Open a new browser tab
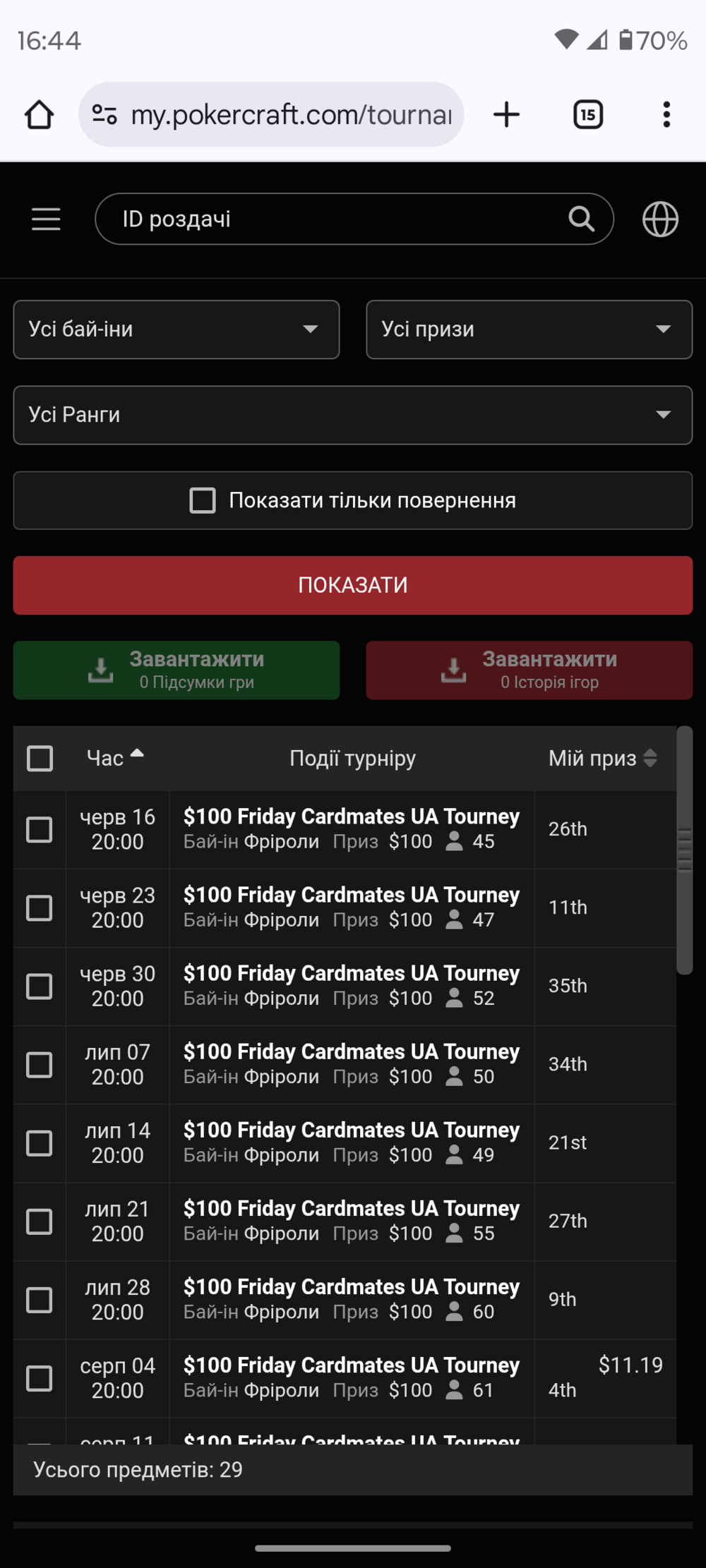The image size is (706, 1568). point(506,114)
